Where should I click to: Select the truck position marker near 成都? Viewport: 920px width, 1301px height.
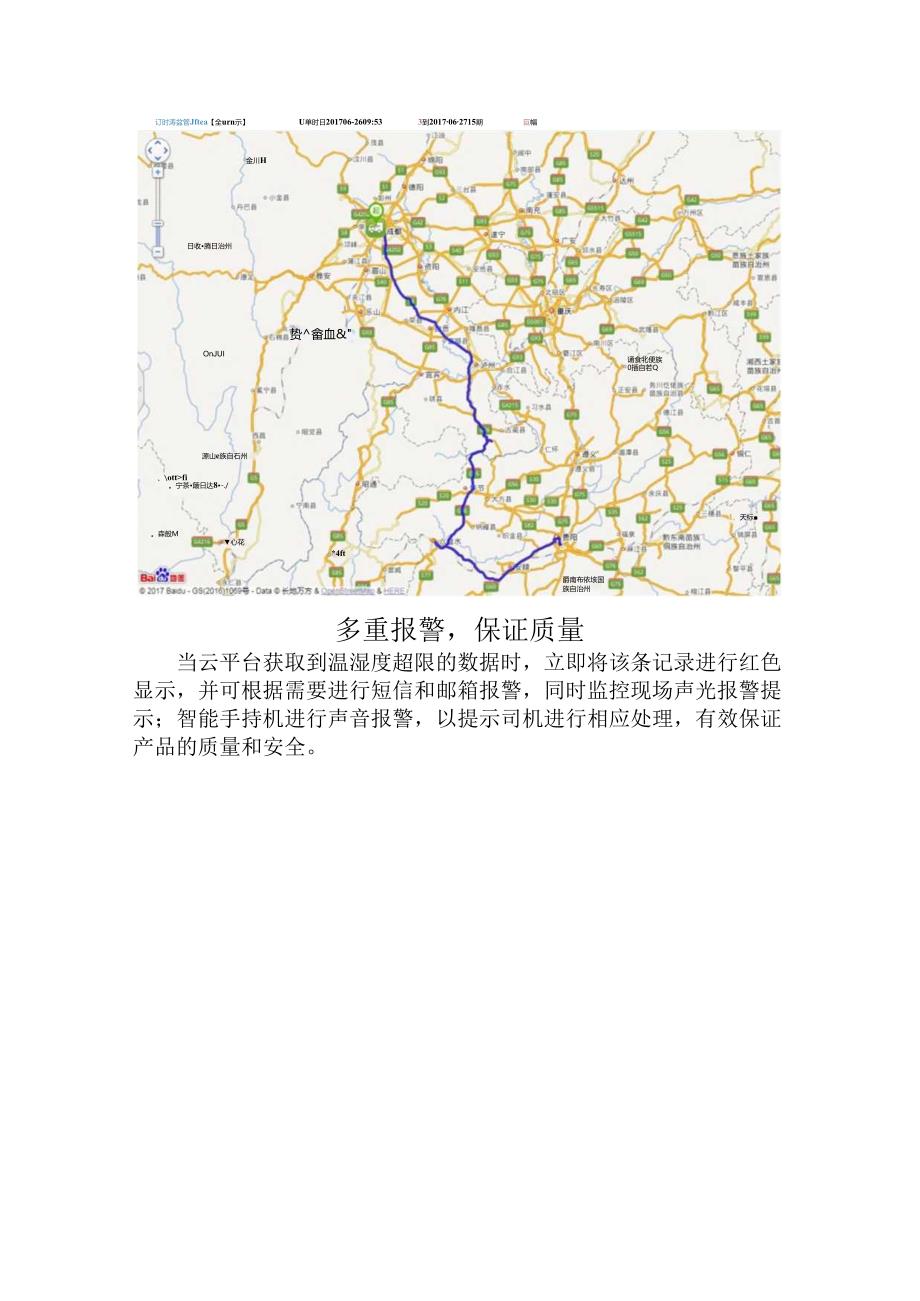pos(374,228)
